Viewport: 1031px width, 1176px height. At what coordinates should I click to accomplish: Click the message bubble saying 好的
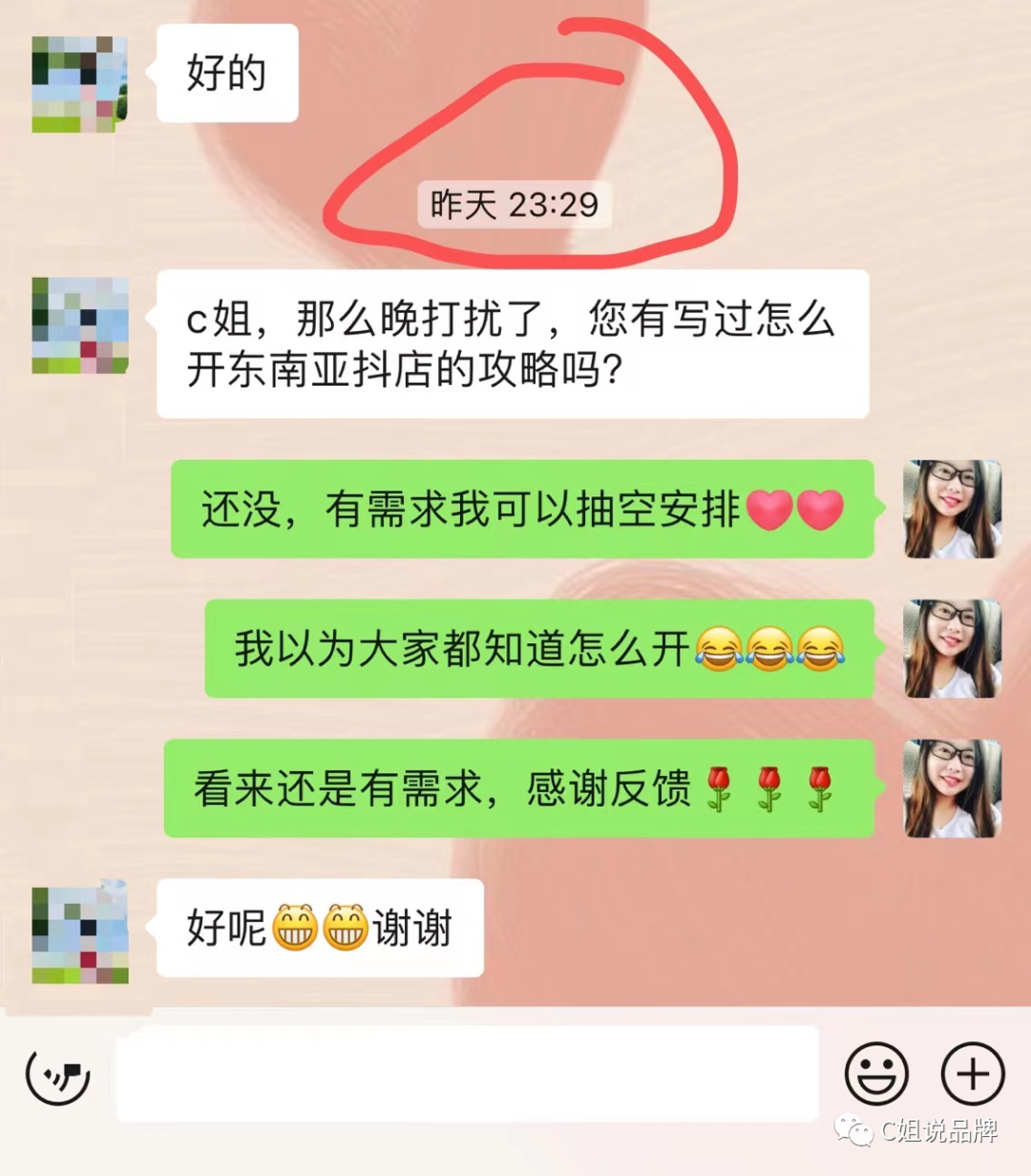[x=227, y=75]
